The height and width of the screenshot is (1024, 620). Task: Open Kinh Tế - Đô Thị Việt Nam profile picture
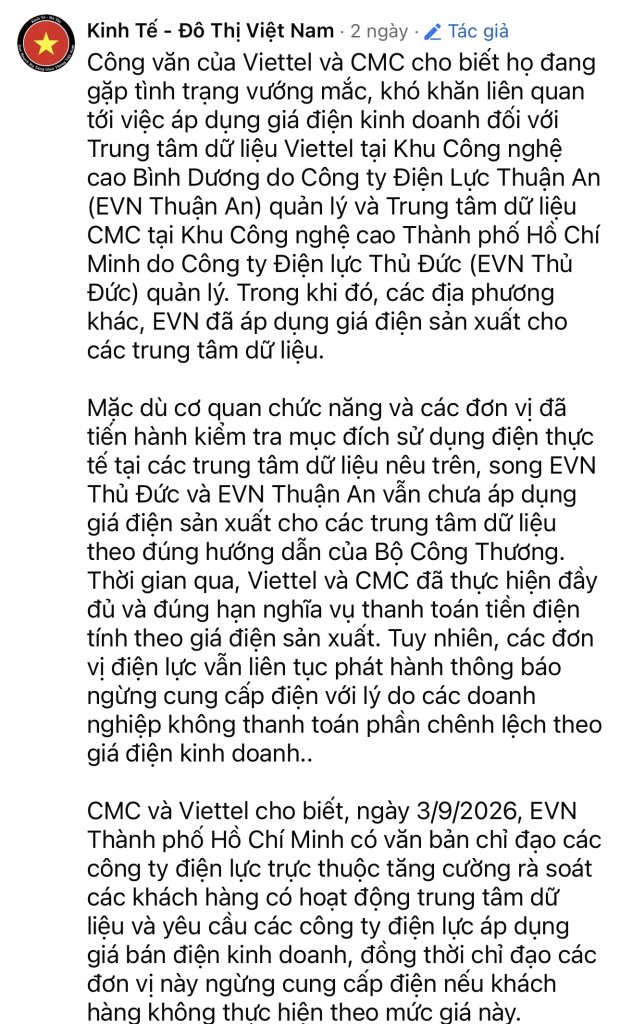pyautogui.click(x=46, y=44)
